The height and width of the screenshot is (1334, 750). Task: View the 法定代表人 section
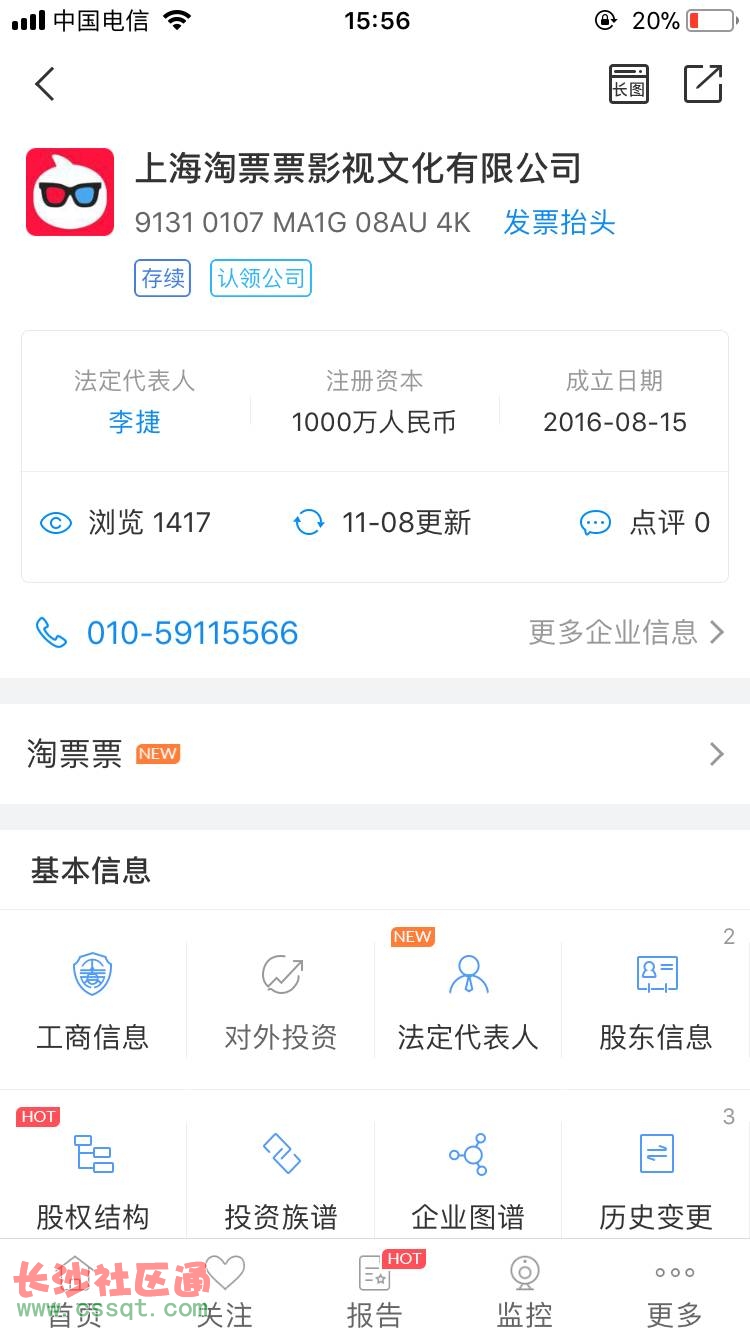pyautogui.click(x=468, y=1000)
